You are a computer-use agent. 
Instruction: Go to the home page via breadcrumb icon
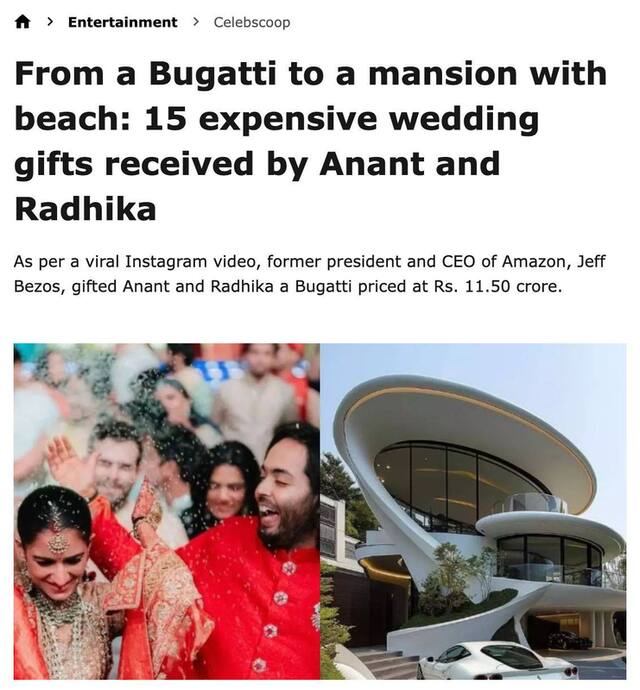(22, 21)
